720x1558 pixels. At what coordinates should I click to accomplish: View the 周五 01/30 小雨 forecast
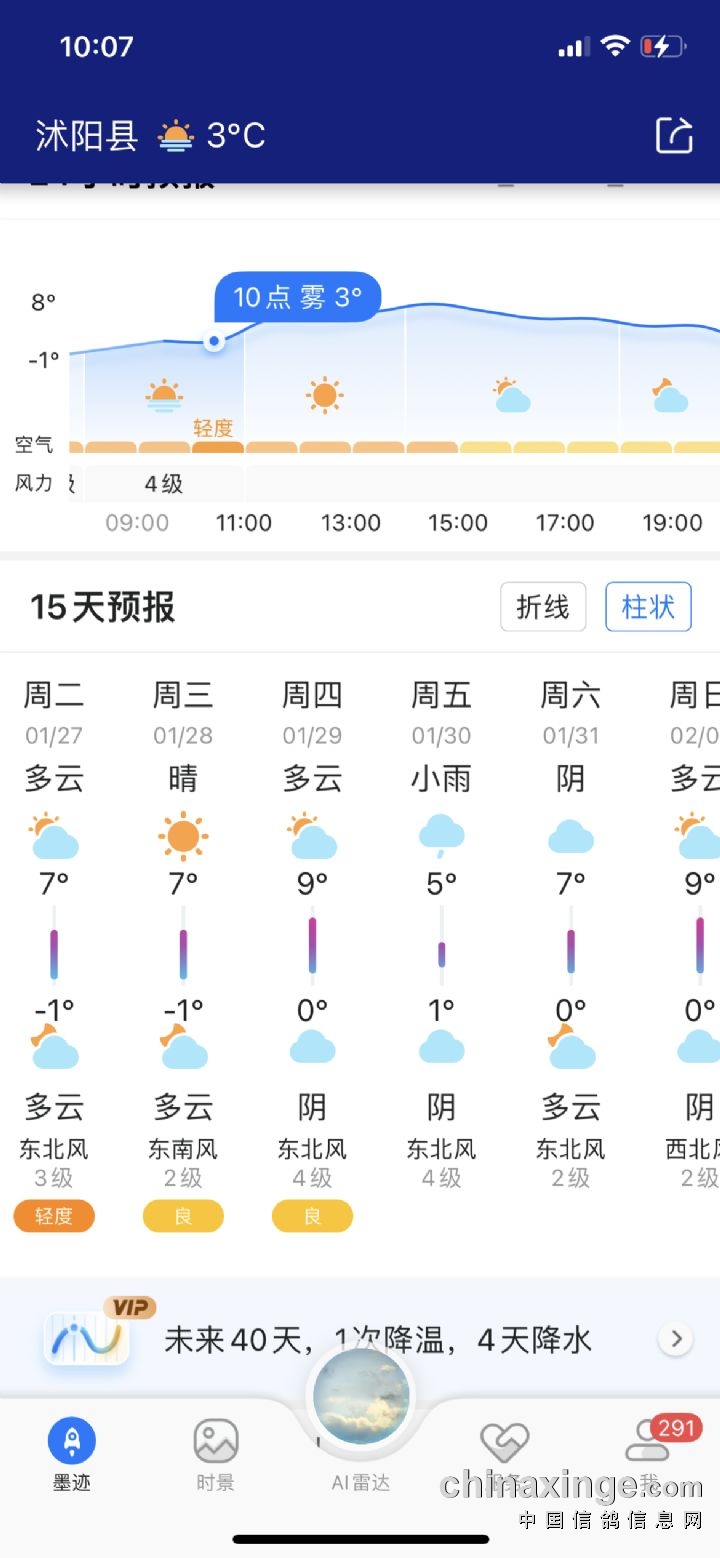[x=441, y=940]
